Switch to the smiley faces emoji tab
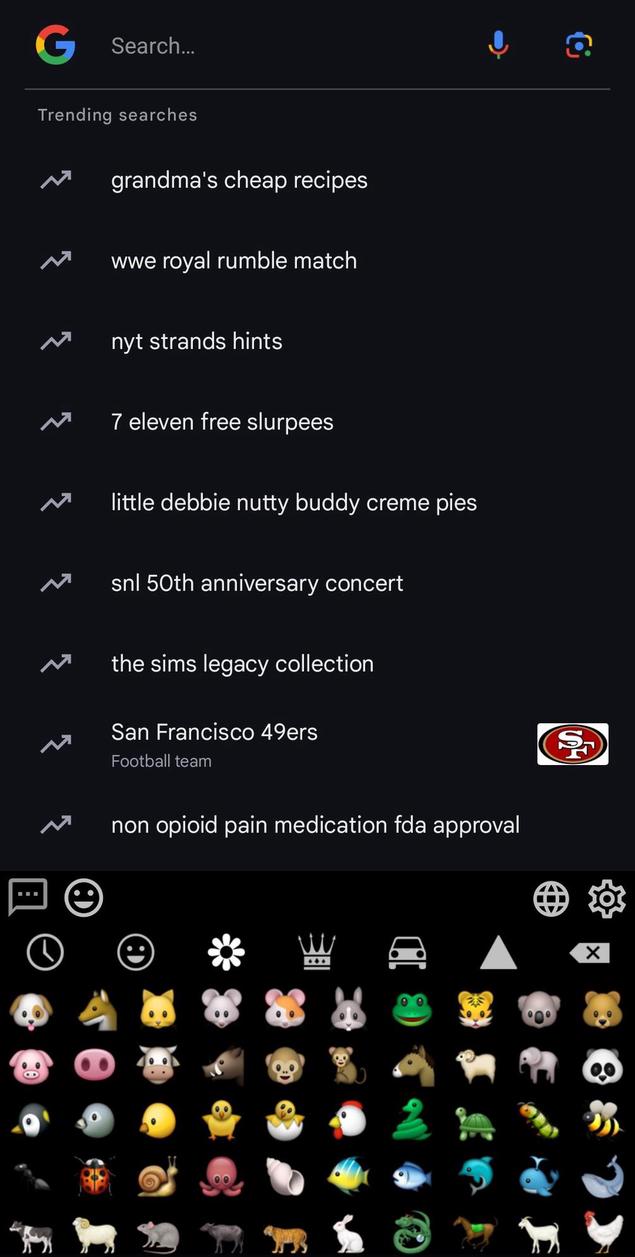The width and height of the screenshot is (635, 1257). pos(136,953)
